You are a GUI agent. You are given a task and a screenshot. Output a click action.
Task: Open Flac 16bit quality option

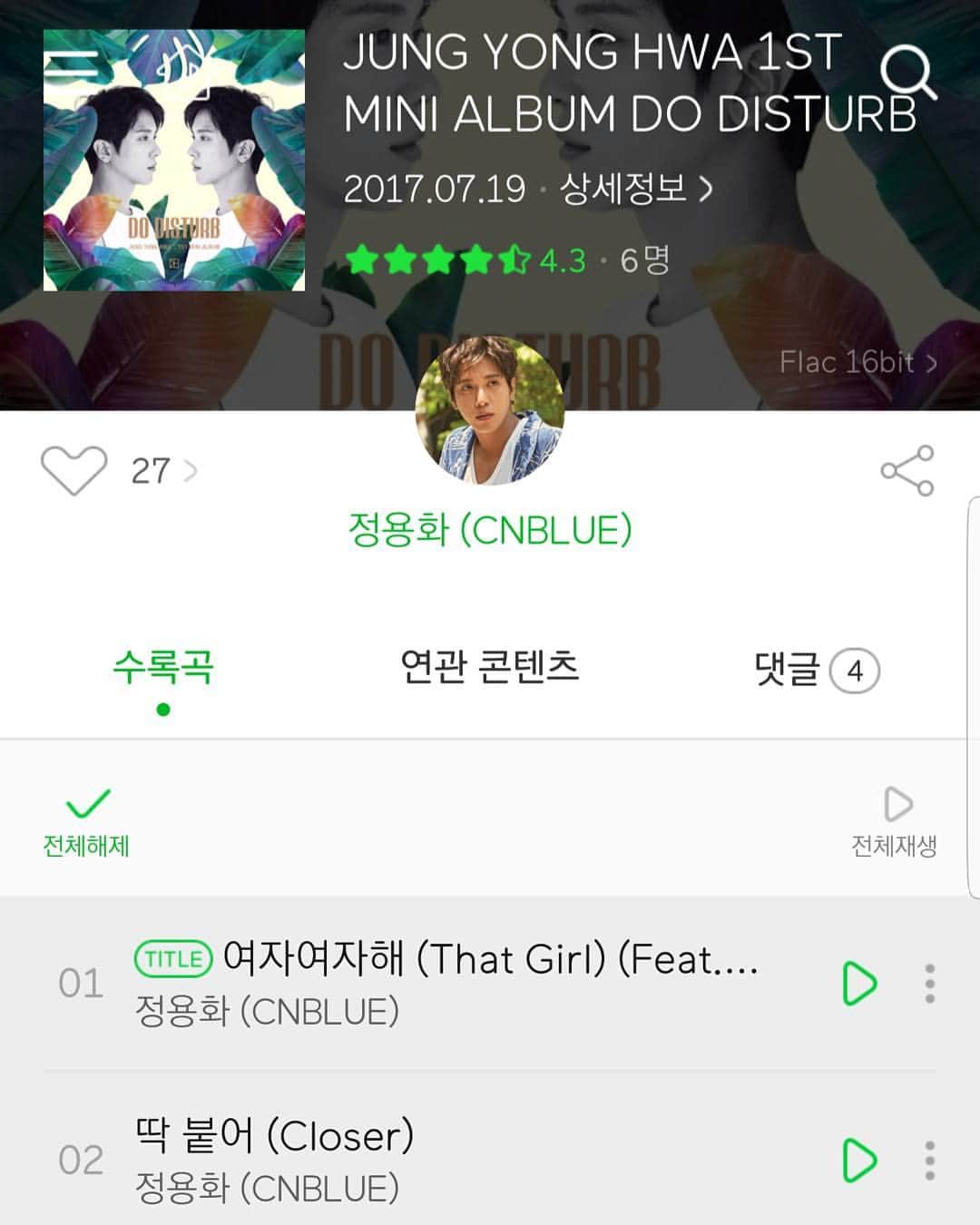[857, 362]
